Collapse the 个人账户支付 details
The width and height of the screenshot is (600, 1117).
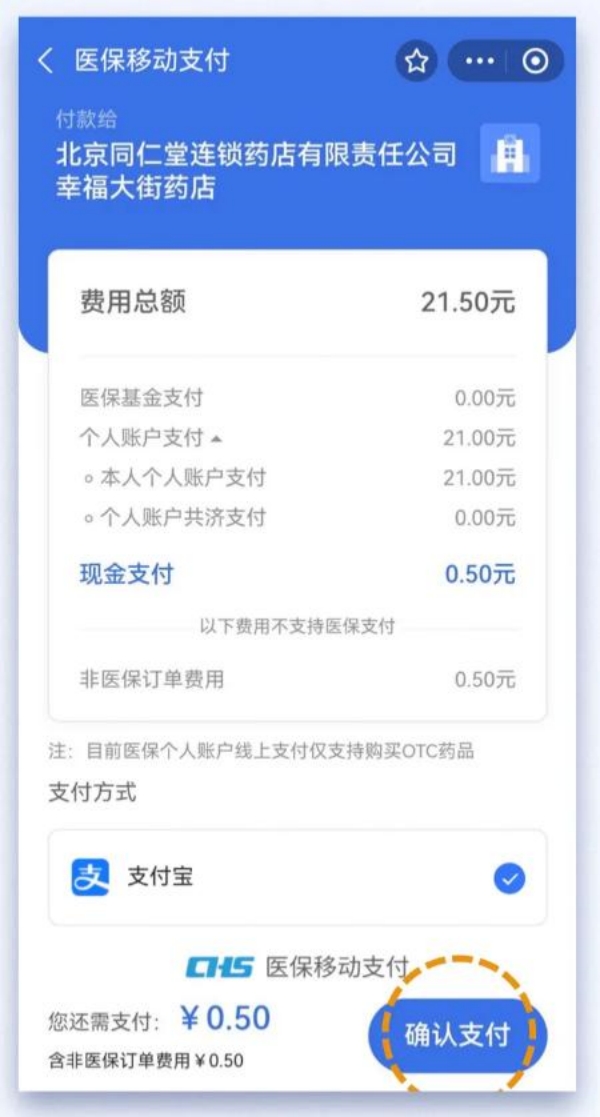218,438
